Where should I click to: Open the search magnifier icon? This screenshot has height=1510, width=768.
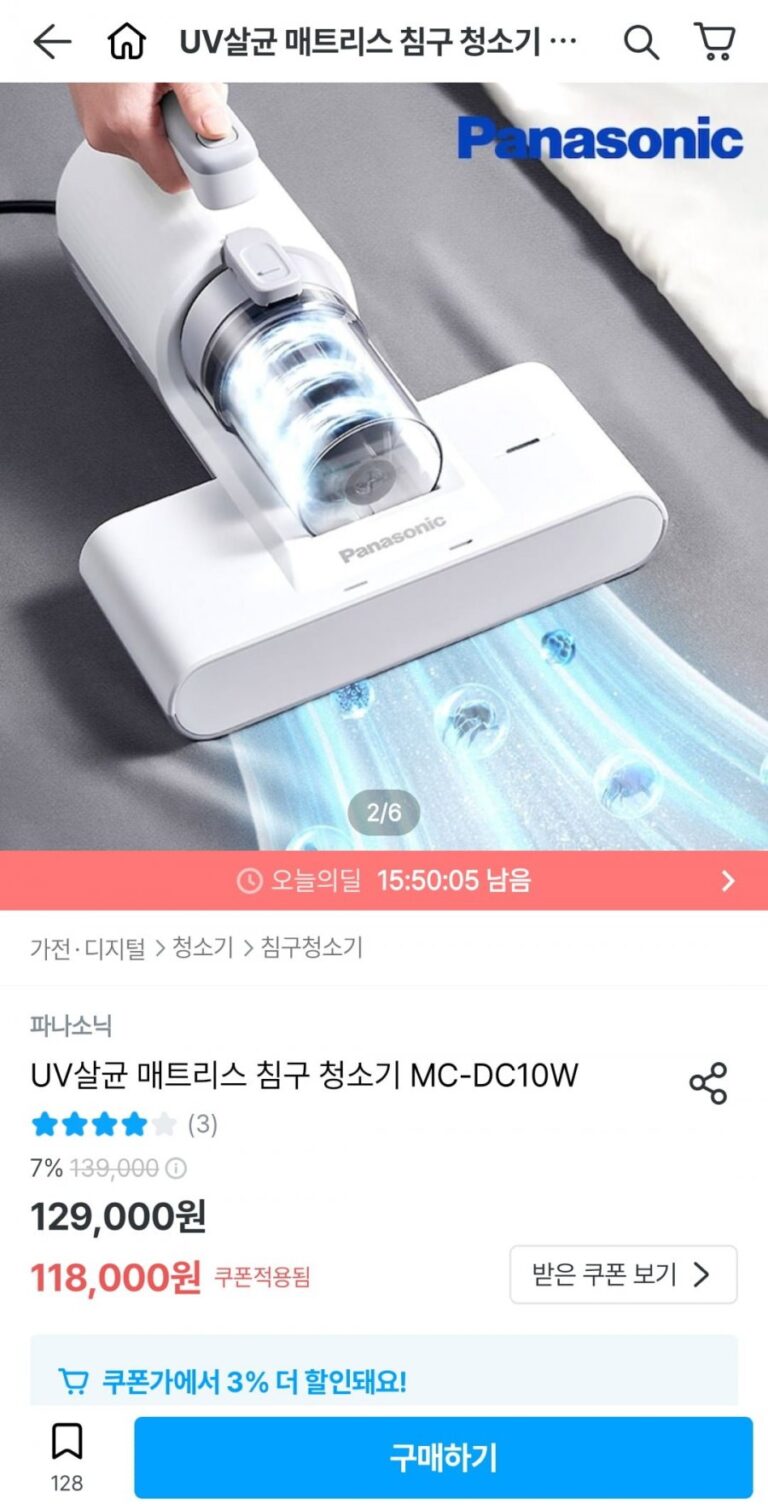[640, 42]
